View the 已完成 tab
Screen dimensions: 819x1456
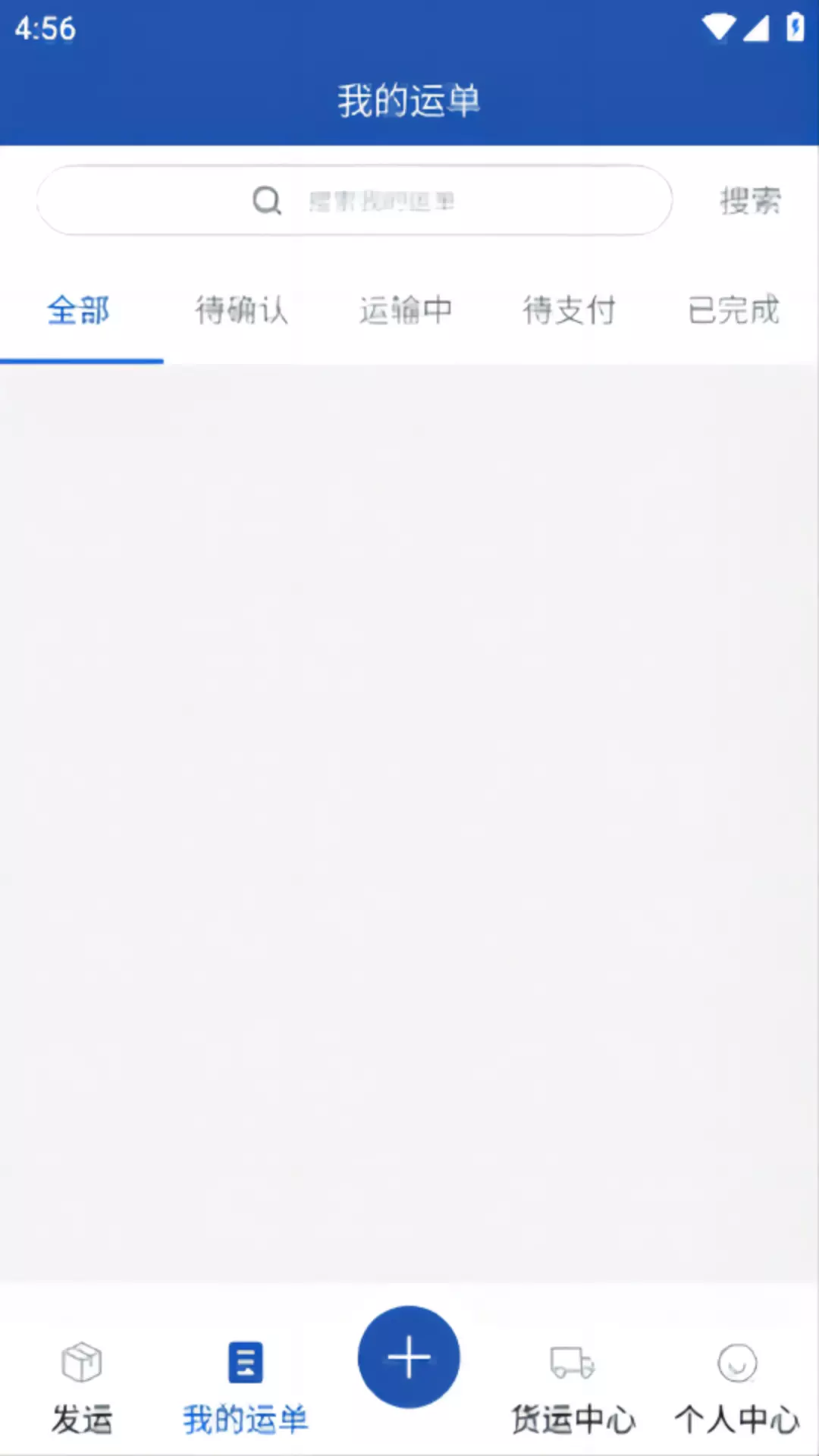coord(733,310)
